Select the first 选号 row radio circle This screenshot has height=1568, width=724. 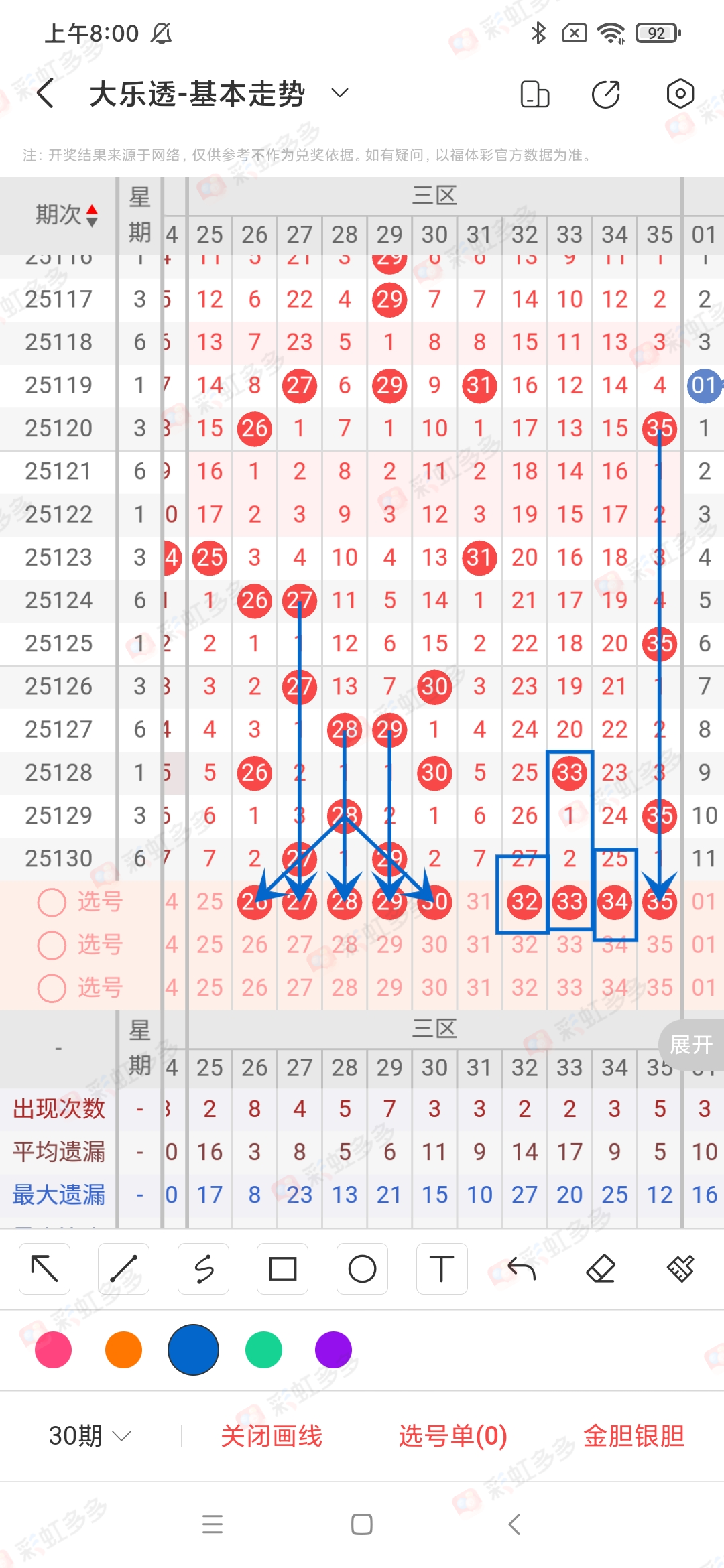point(52,901)
